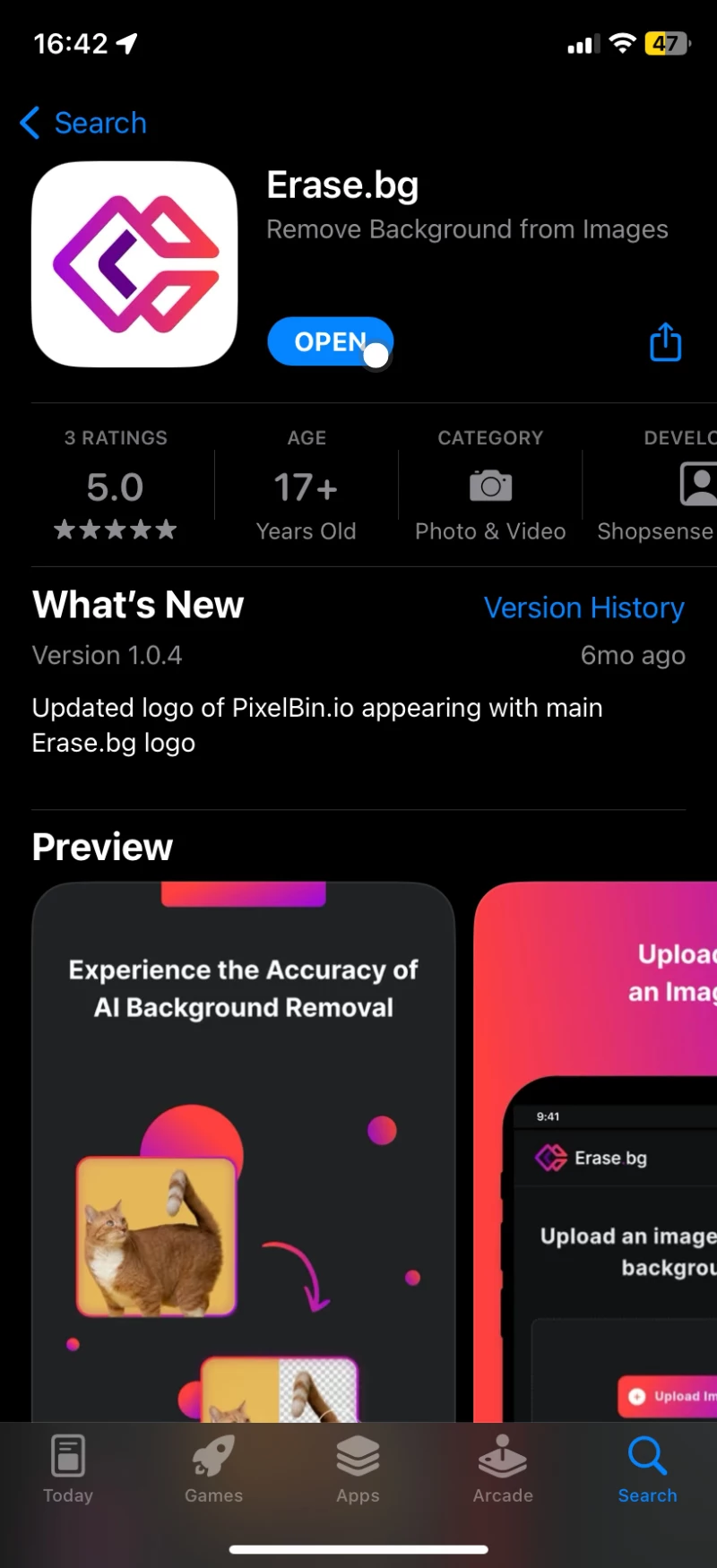Switch to the Games tab
The width and height of the screenshot is (717, 1568).
click(x=213, y=1469)
